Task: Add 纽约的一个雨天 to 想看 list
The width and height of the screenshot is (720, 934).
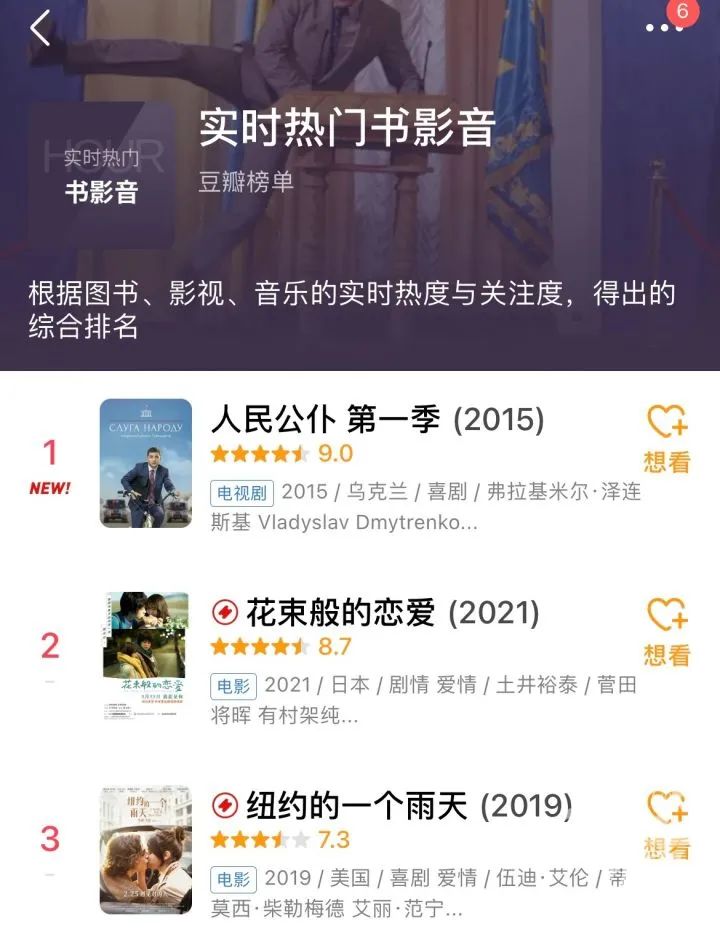Action: 666,826
